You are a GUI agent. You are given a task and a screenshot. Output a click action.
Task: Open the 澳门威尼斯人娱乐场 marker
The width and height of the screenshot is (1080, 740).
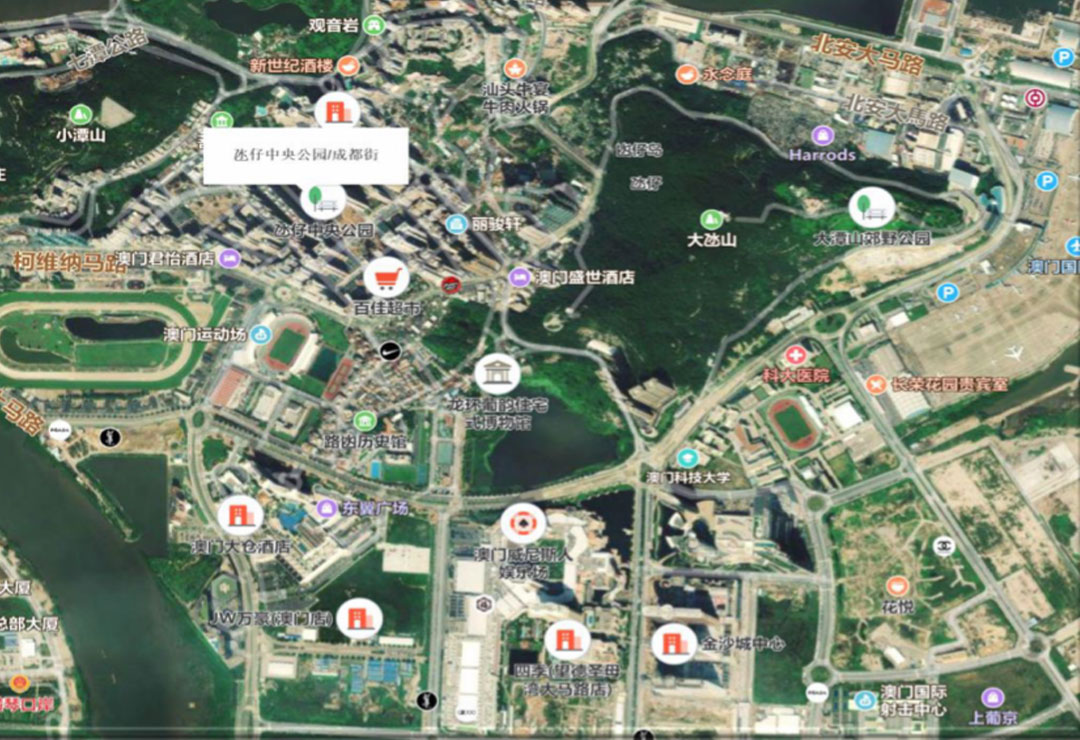(x=523, y=524)
